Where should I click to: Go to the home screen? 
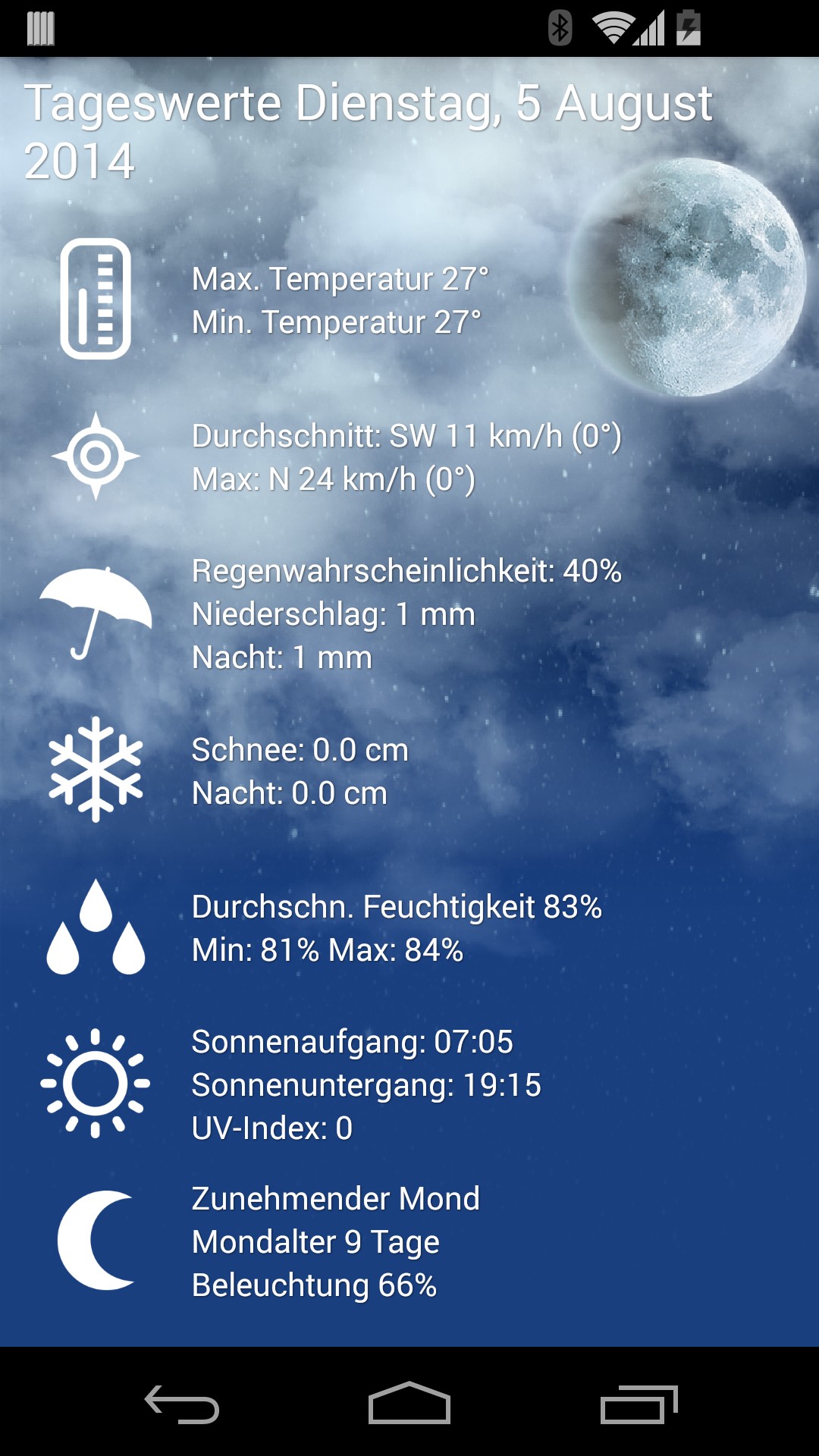pyautogui.click(x=409, y=1404)
